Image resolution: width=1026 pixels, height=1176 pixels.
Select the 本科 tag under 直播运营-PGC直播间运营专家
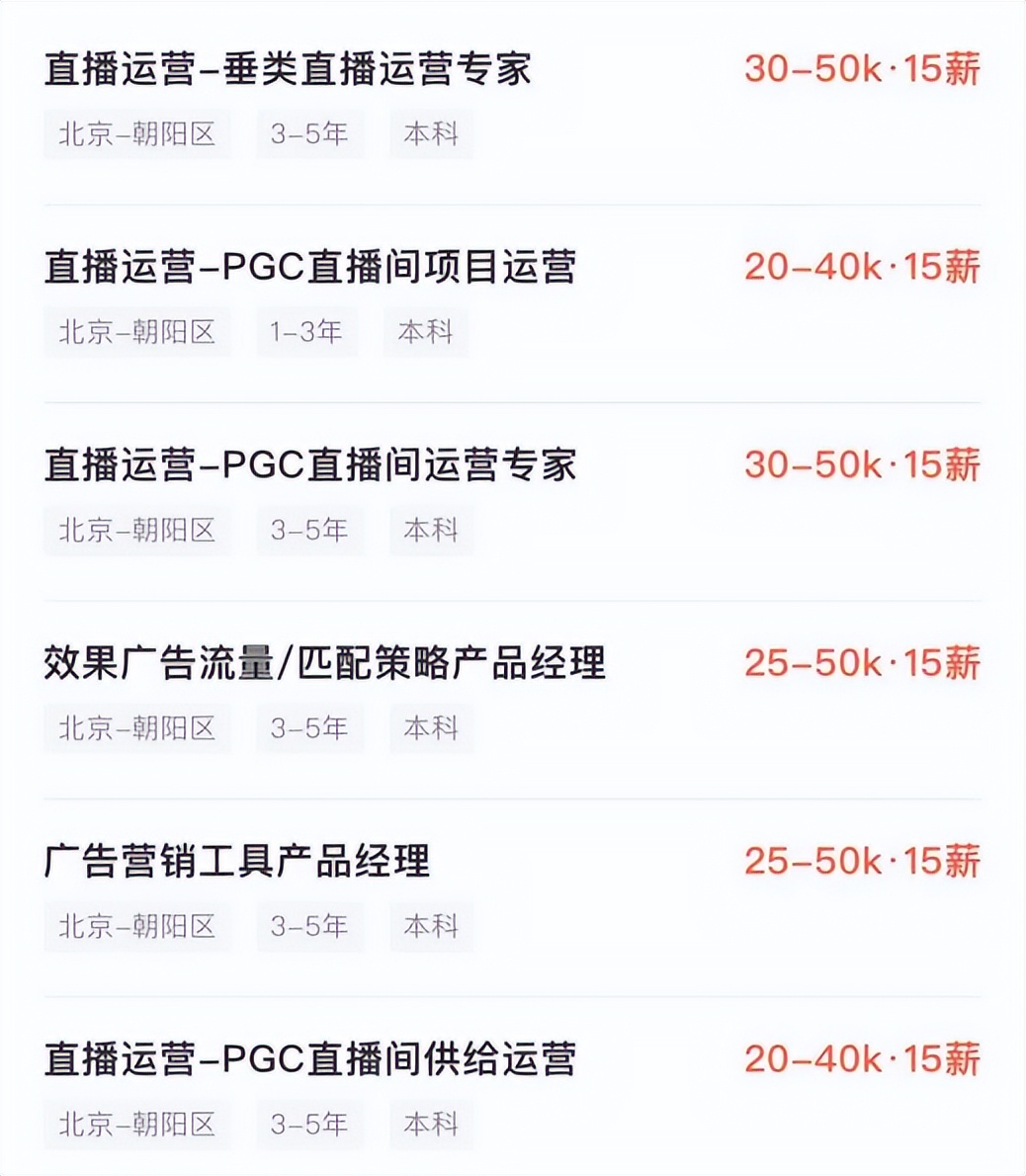point(430,531)
